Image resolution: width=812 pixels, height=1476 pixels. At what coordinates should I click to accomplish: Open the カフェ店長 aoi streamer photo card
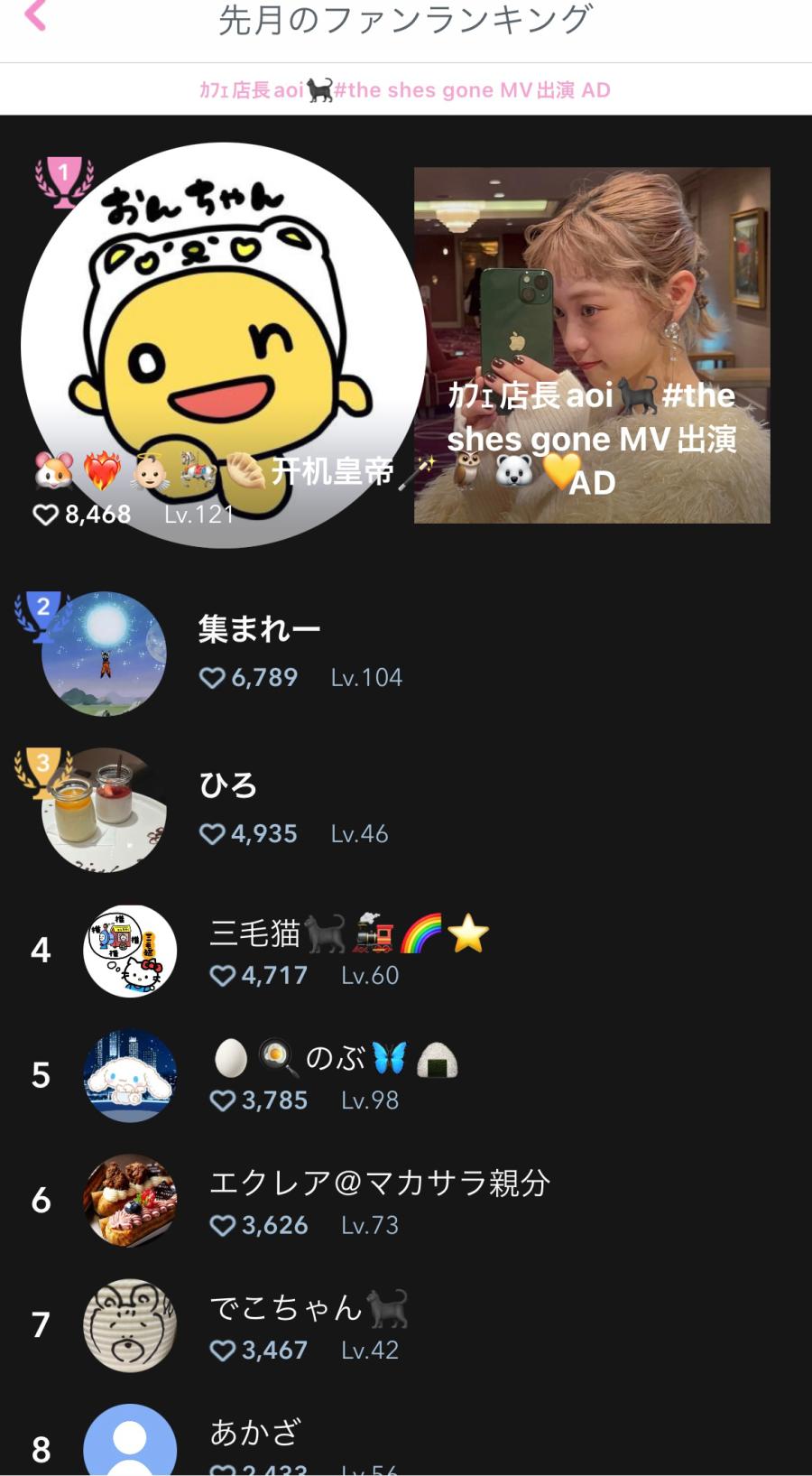point(592,345)
